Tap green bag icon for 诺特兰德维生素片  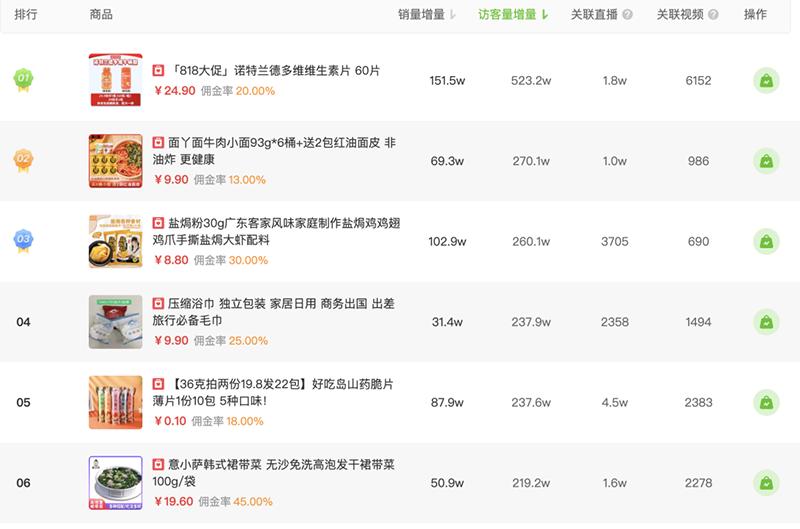point(765,81)
